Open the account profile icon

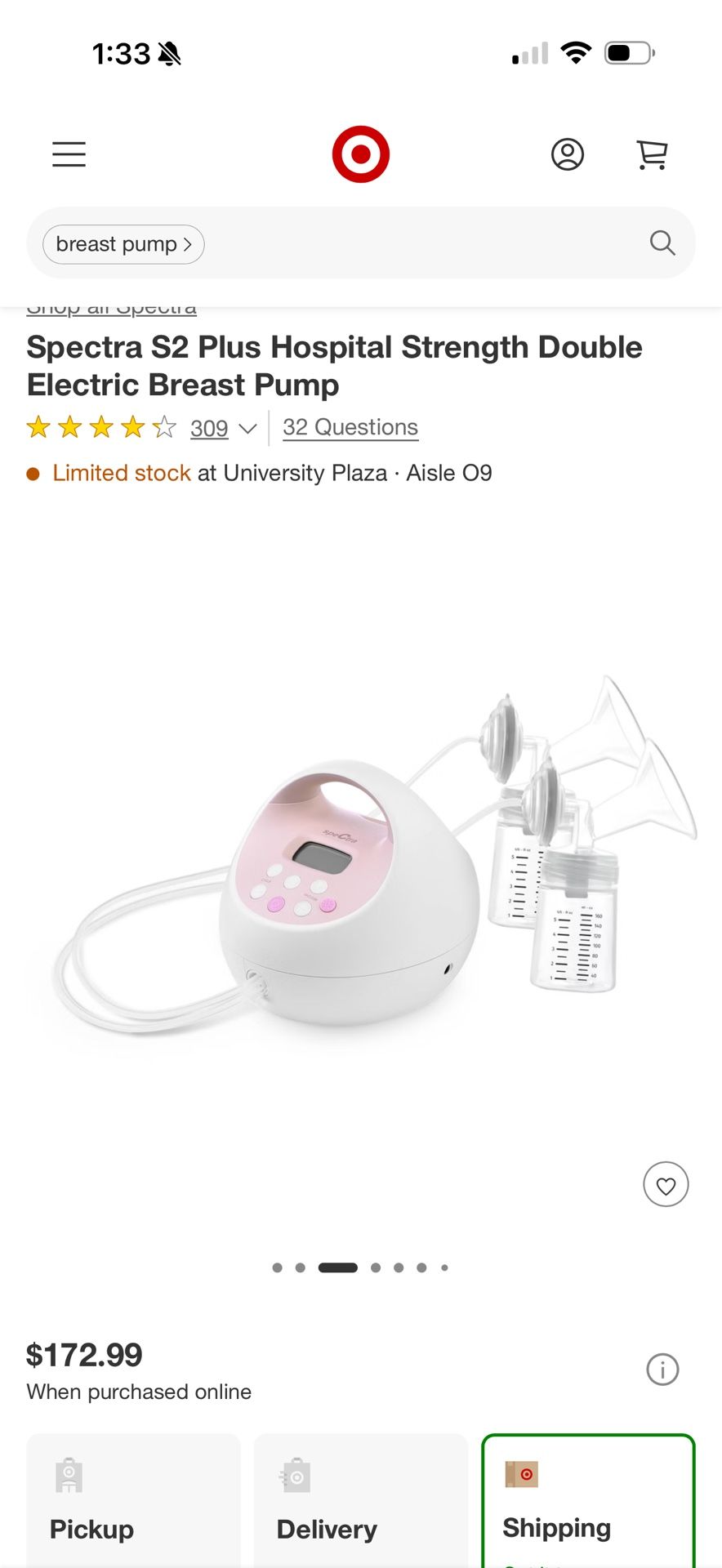pos(567,154)
